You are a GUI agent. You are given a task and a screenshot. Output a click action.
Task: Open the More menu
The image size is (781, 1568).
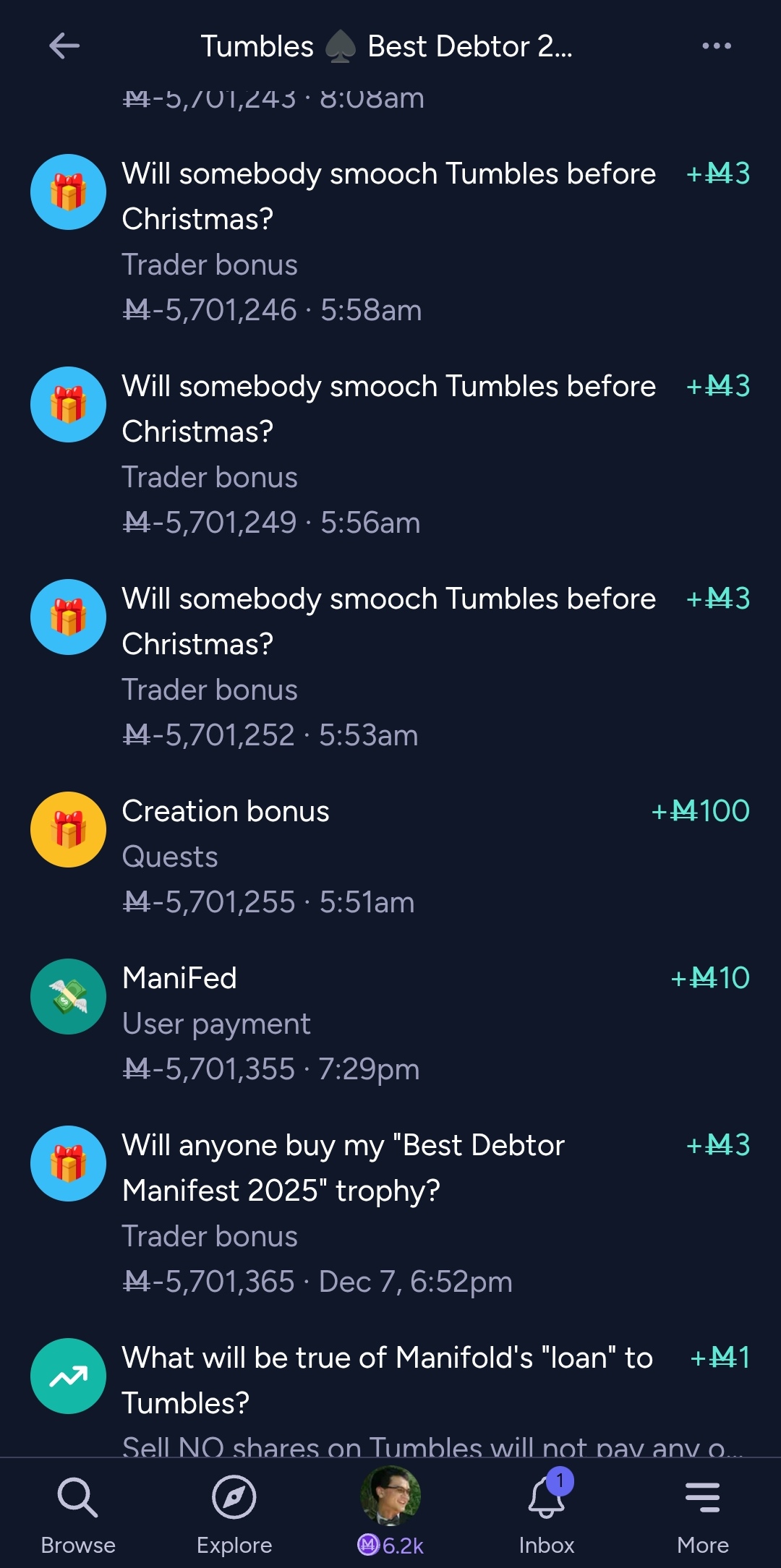(x=702, y=1512)
